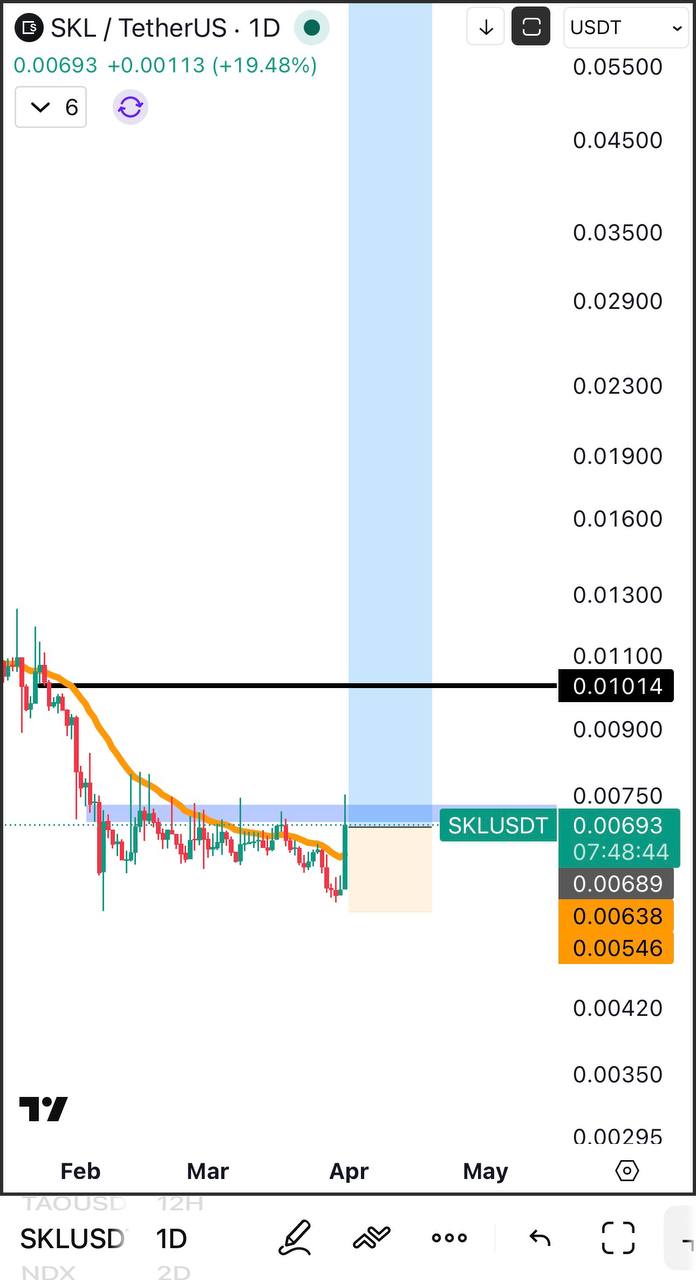Select the 1D timeframe picker
The width and height of the screenshot is (696, 1280).
tap(172, 1239)
